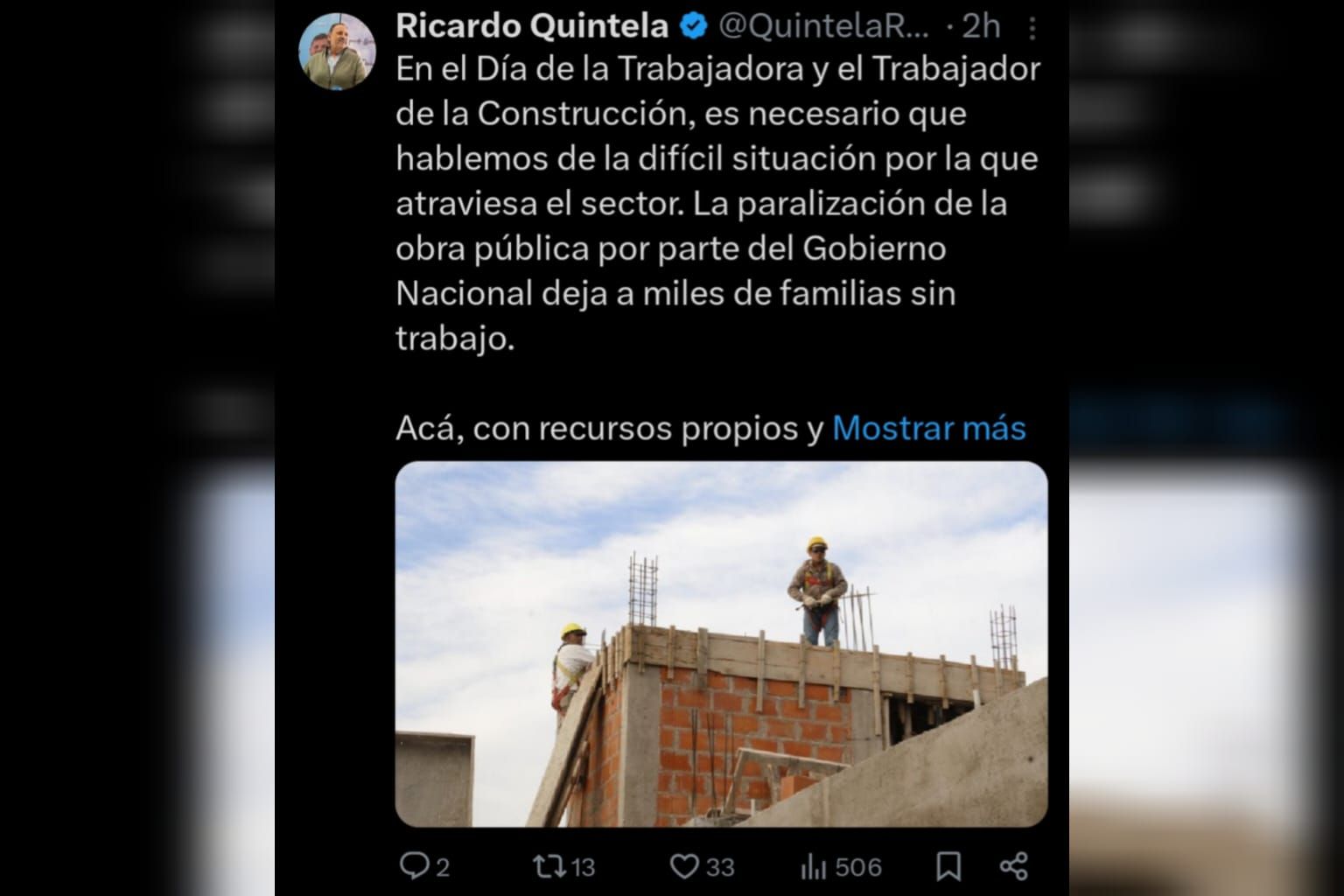Like the tweet with 33 likes
The height and width of the screenshot is (896, 1344).
(684, 866)
